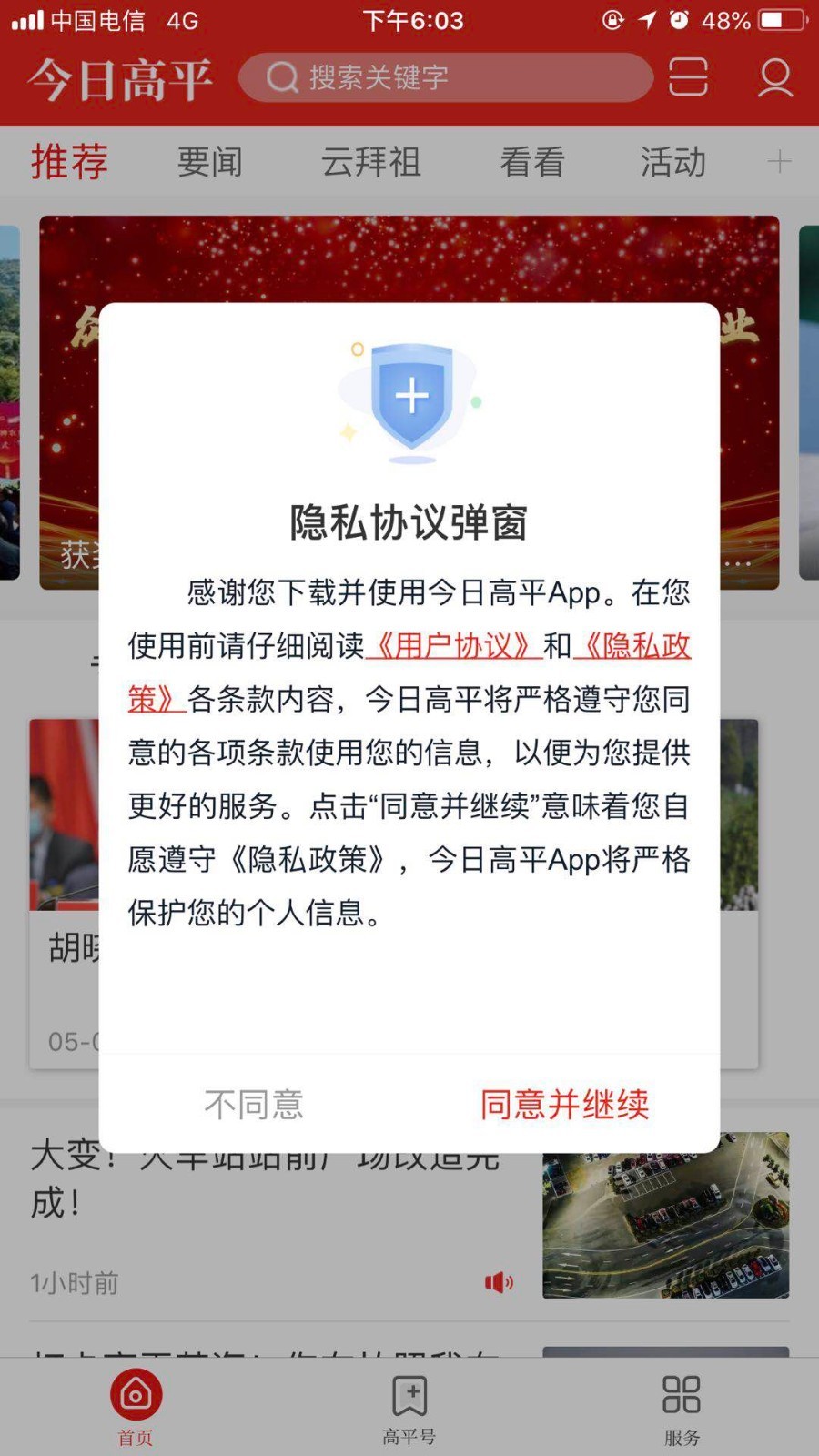The height and width of the screenshot is (1456, 819).
Task: Open 高平号 in the bottom bar
Action: point(409,1407)
